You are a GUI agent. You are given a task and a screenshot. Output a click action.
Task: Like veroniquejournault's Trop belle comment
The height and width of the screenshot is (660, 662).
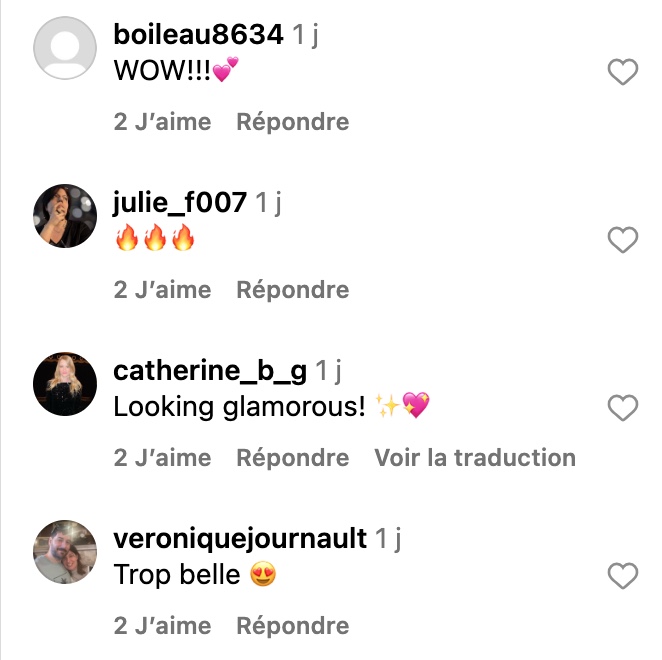623,576
